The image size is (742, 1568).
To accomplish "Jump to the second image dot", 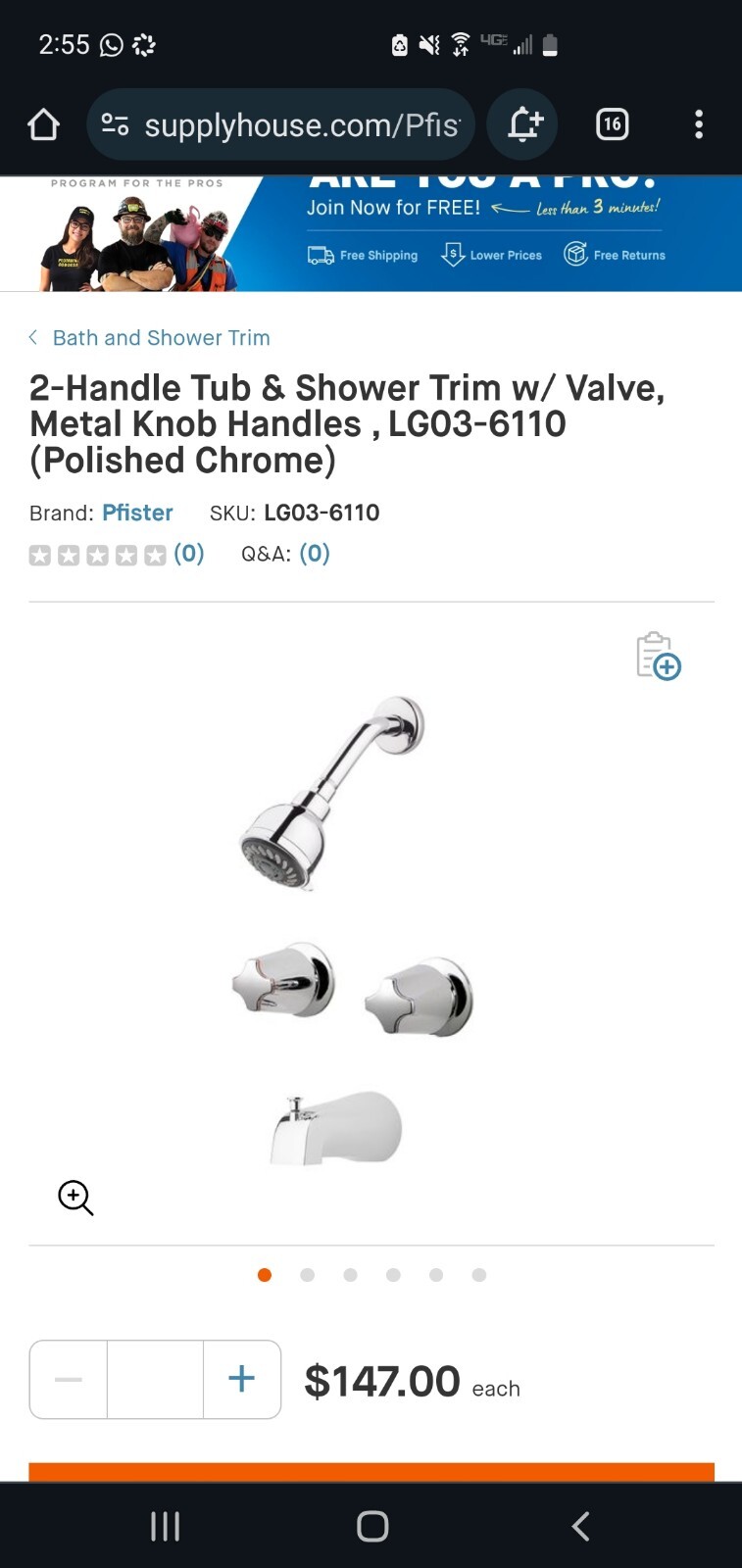I will pyautogui.click(x=307, y=1275).
